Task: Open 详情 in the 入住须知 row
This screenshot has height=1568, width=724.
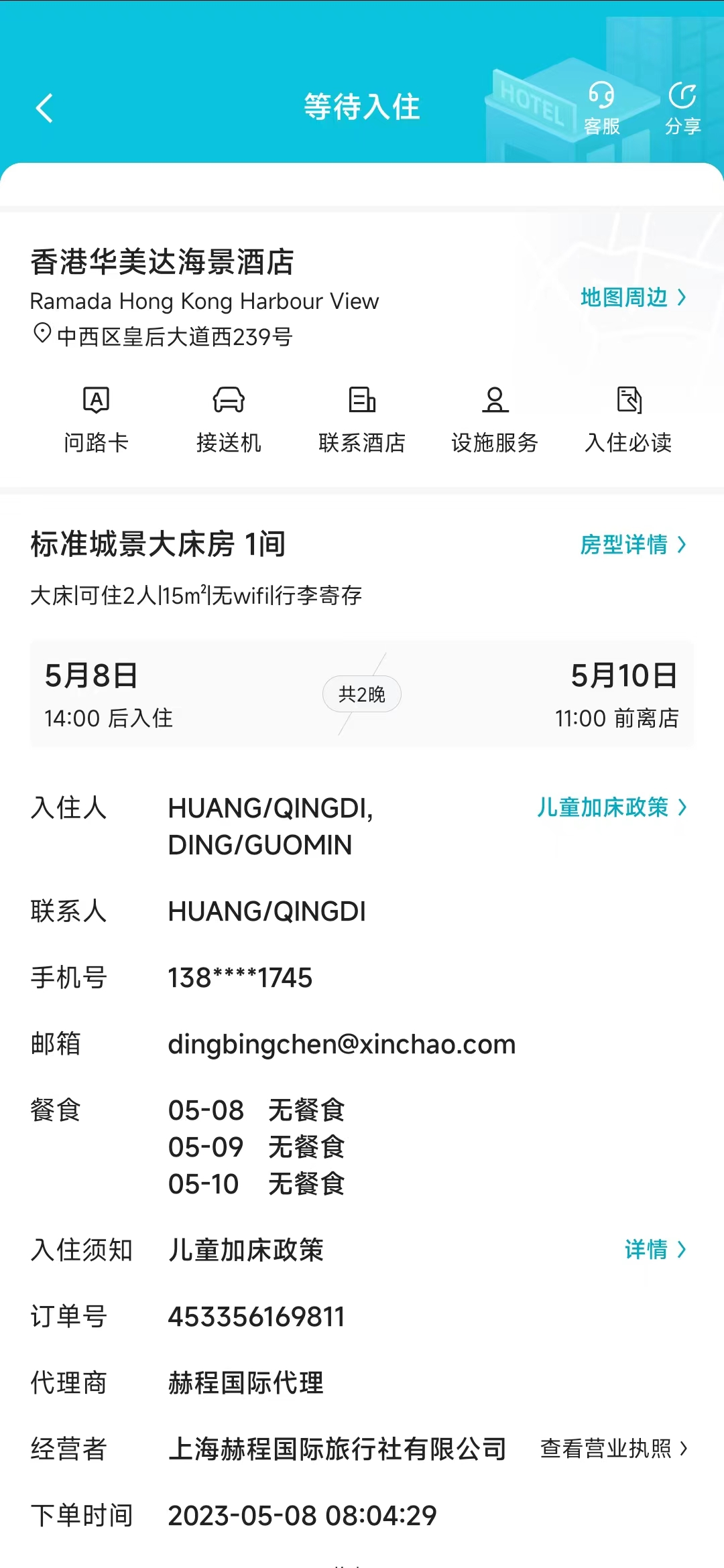Action: (x=656, y=1249)
